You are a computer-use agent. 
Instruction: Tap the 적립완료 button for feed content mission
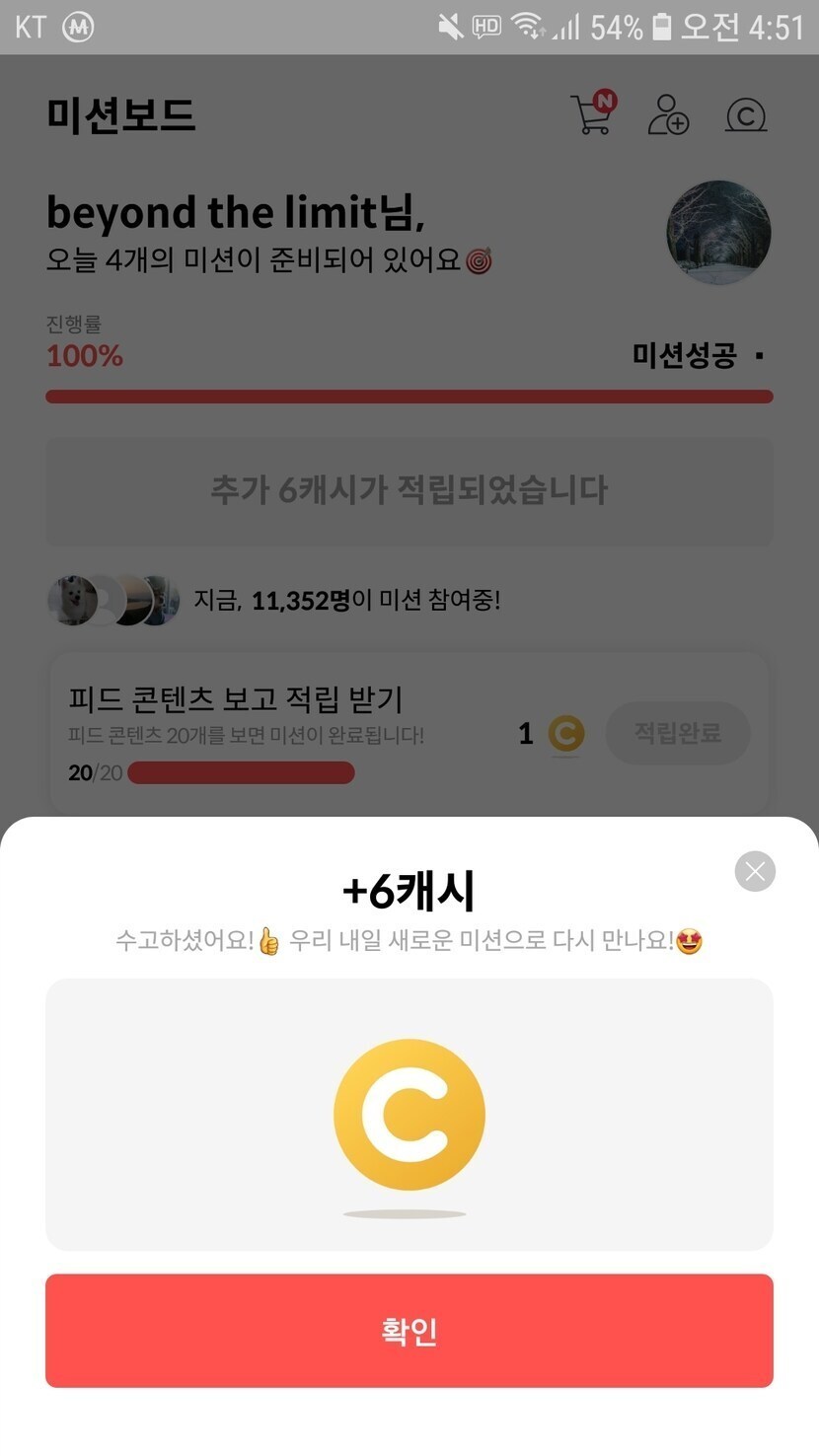pos(678,733)
